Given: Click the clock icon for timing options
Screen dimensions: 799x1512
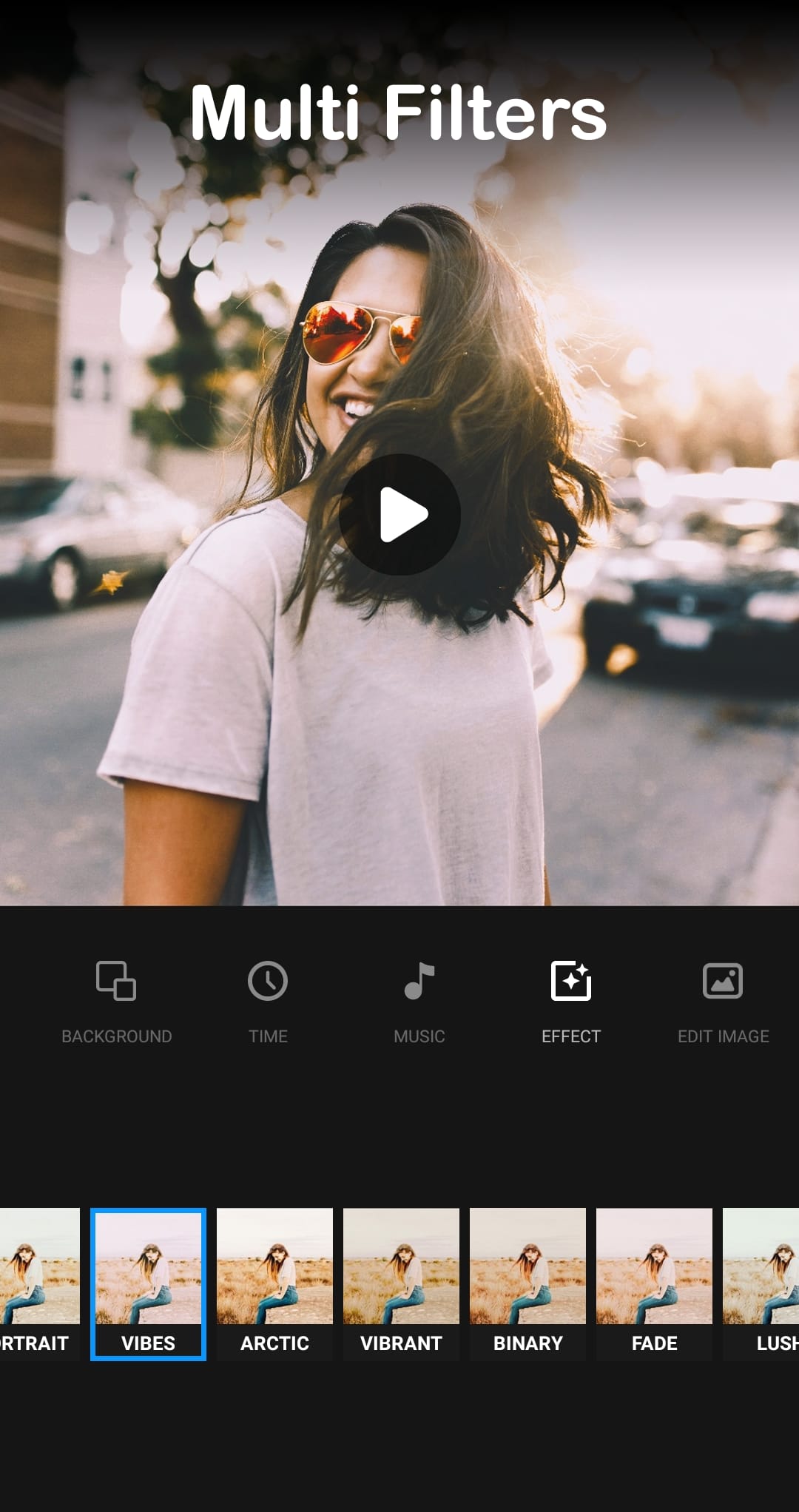Looking at the screenshot, I should 269,982.
